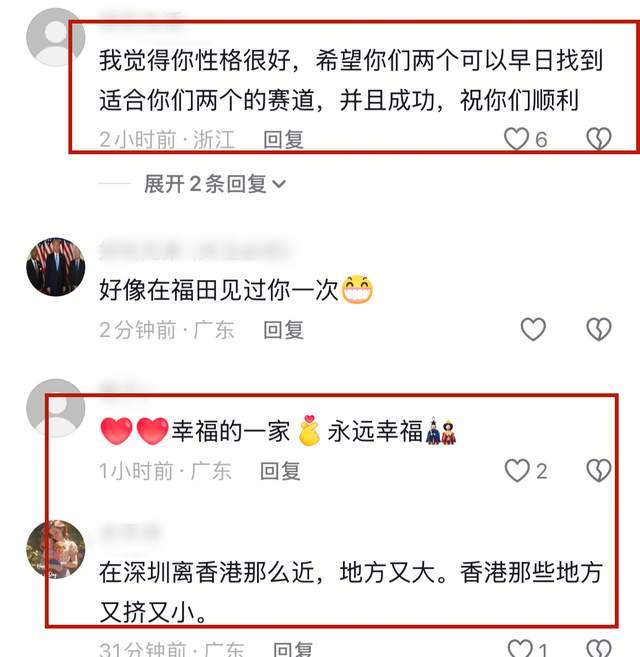The width and height of the screenshot is (640, 657).
Task: Like the comment starting 我觉得你性格很好
Action: coord(516,140)
